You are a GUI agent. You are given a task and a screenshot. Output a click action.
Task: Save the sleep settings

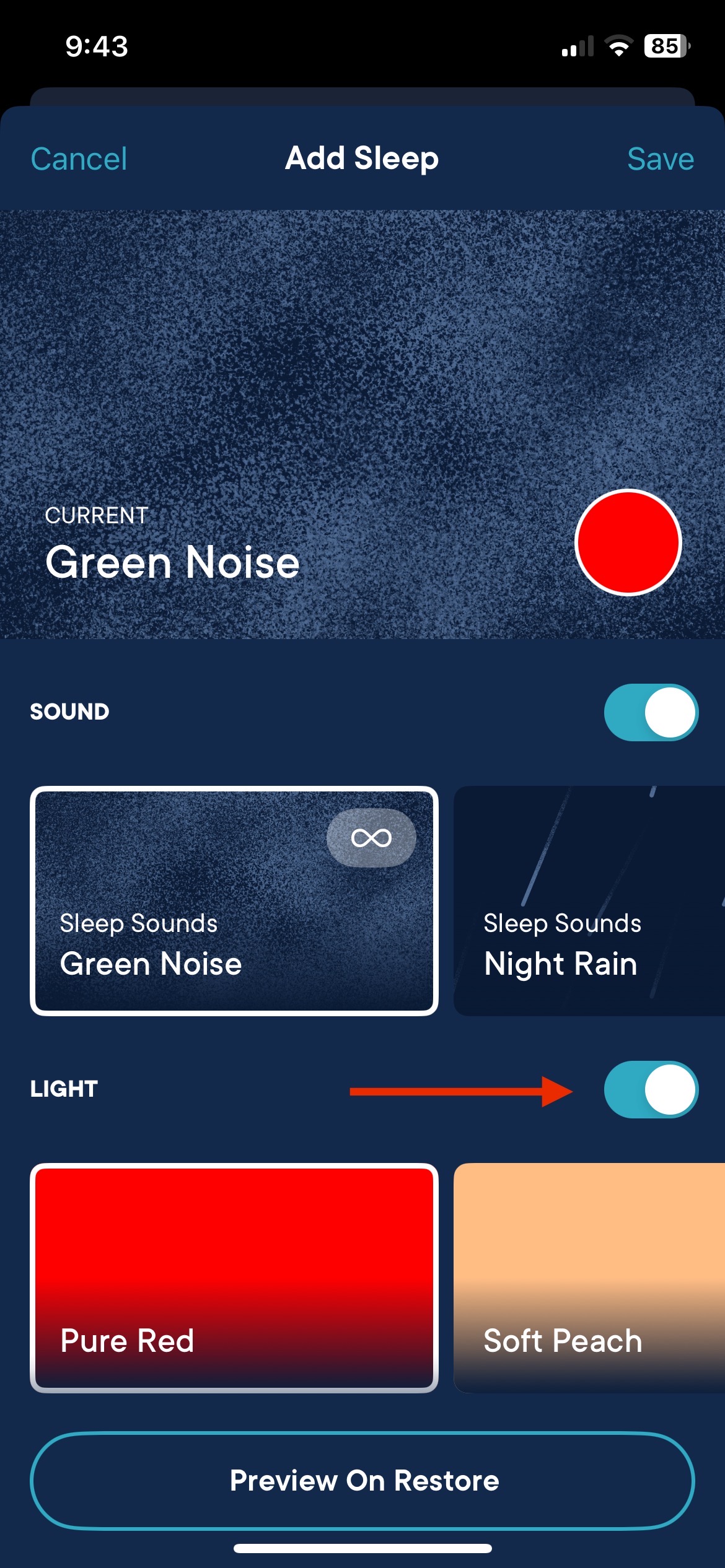660,159
